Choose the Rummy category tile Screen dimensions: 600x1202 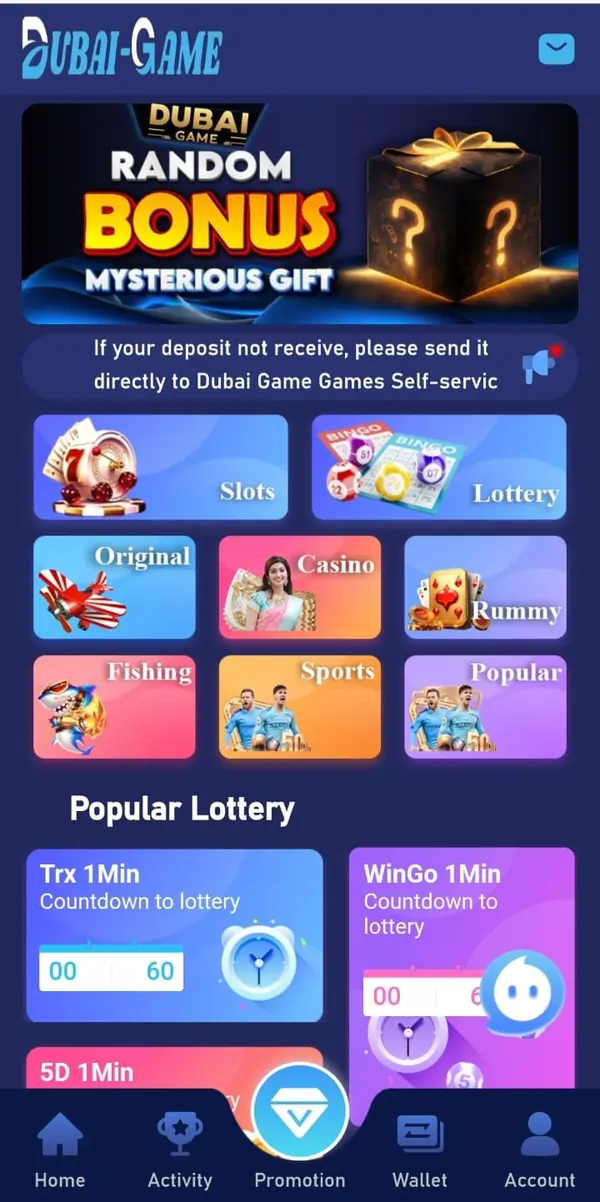coord(485,587)
